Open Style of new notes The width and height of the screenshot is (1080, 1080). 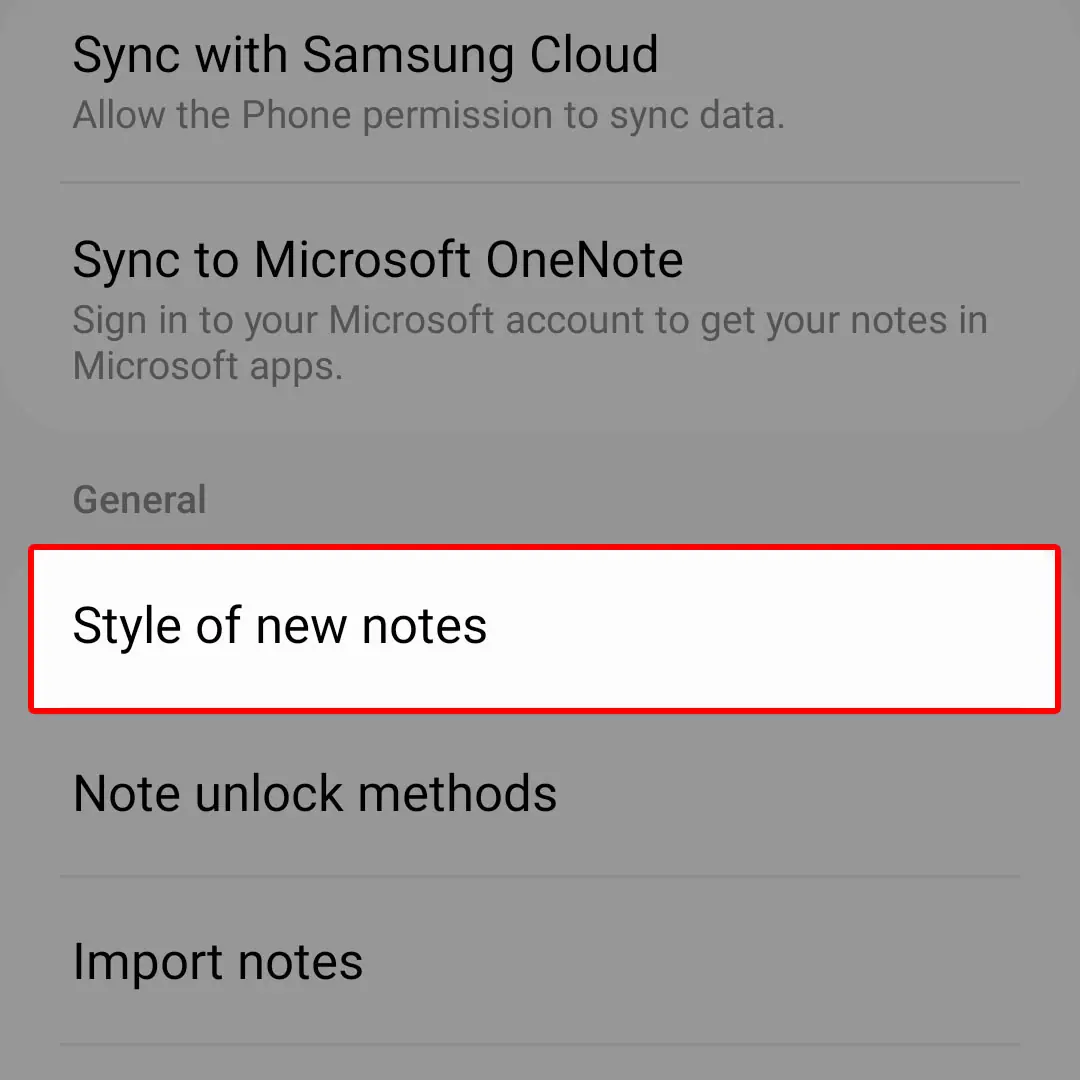(x=280, y=627)
